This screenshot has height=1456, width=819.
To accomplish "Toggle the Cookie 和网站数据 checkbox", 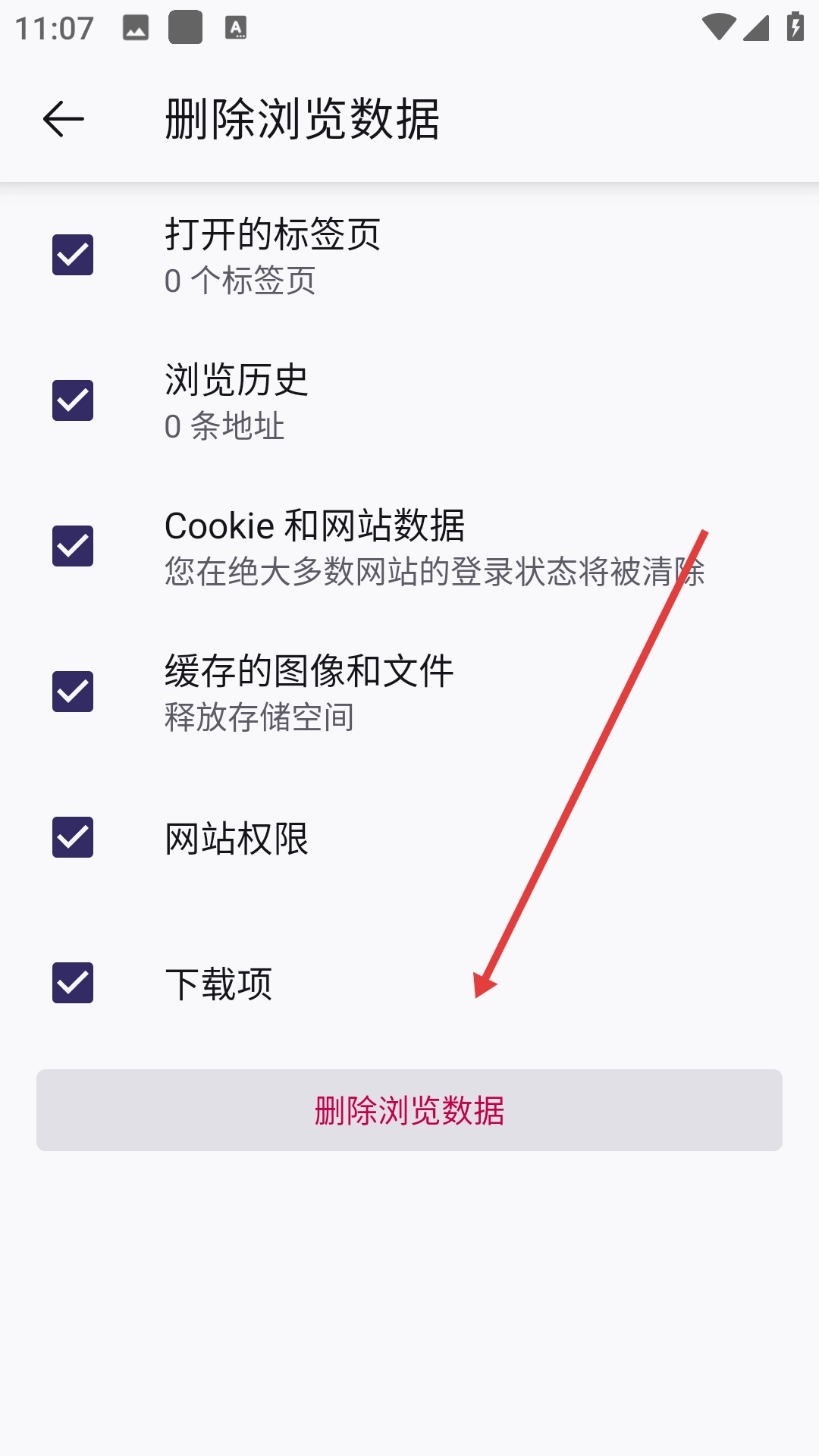I will pyautogui.click(x=73, y=546).
